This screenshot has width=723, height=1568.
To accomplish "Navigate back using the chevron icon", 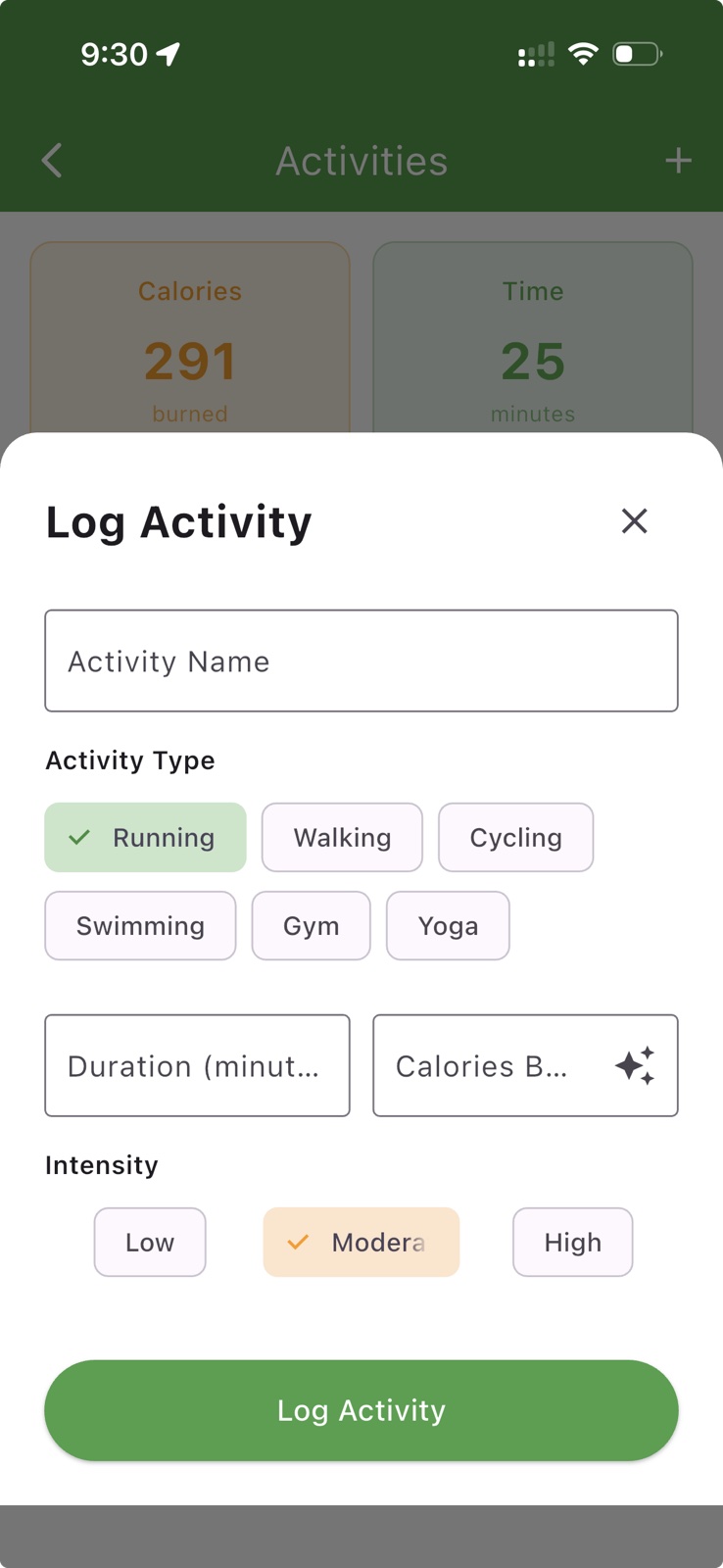I will tap(51, 161).
